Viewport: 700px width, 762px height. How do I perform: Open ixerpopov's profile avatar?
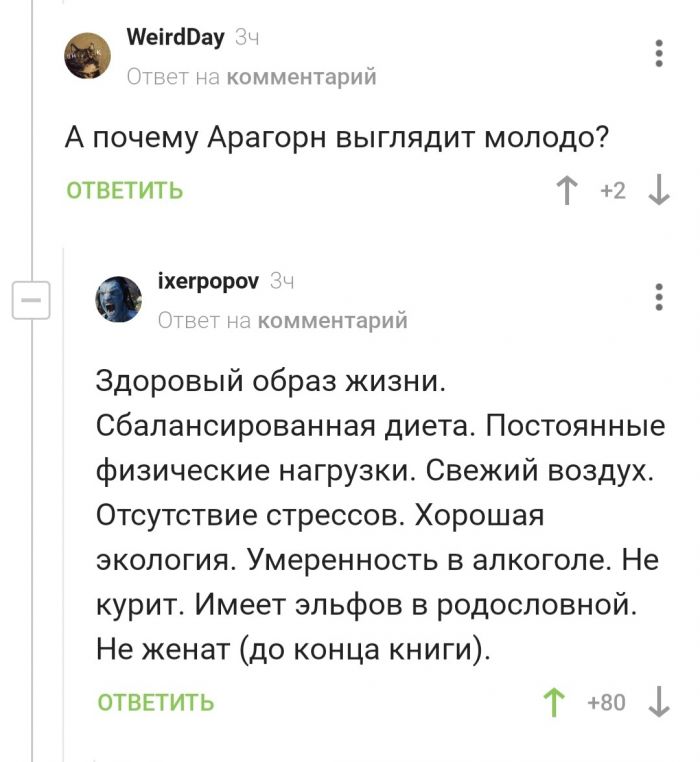pyautogui.click(x=119, y=298)
